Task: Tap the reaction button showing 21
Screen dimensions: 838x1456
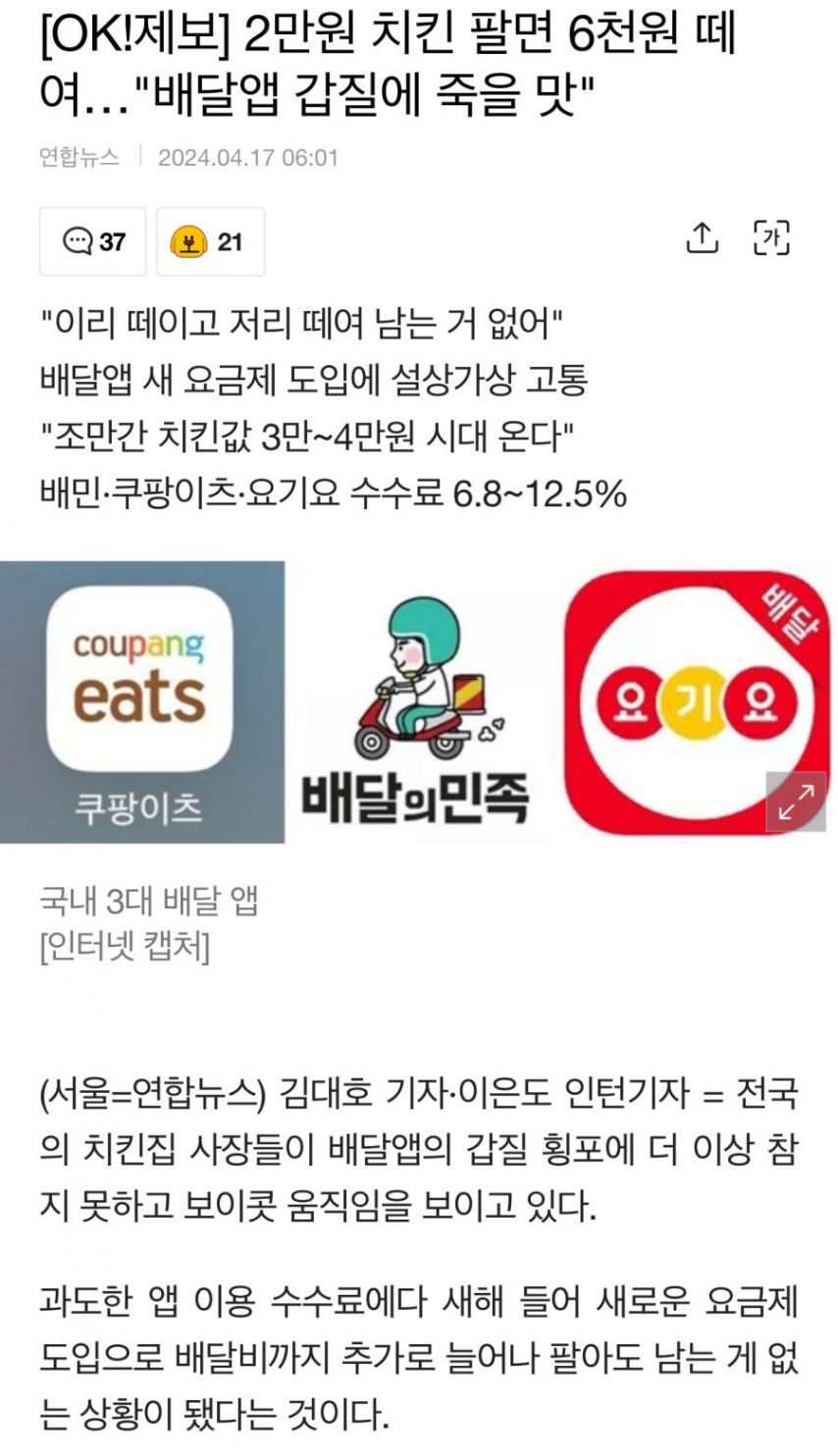Action: (210, 241)
